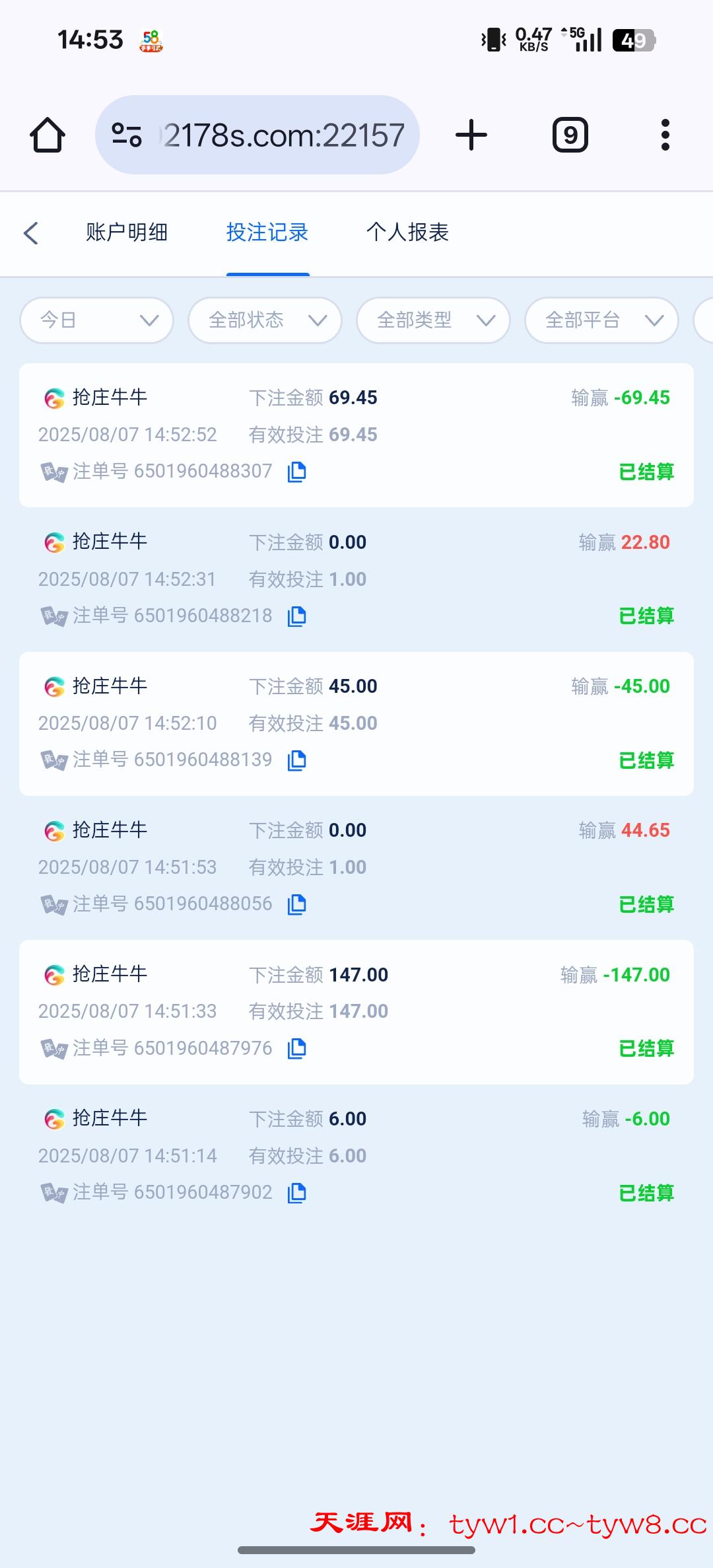Open the 个人报表 tab
The height and width of the screenshot is (1568, 713).
(x=407, y=232)
